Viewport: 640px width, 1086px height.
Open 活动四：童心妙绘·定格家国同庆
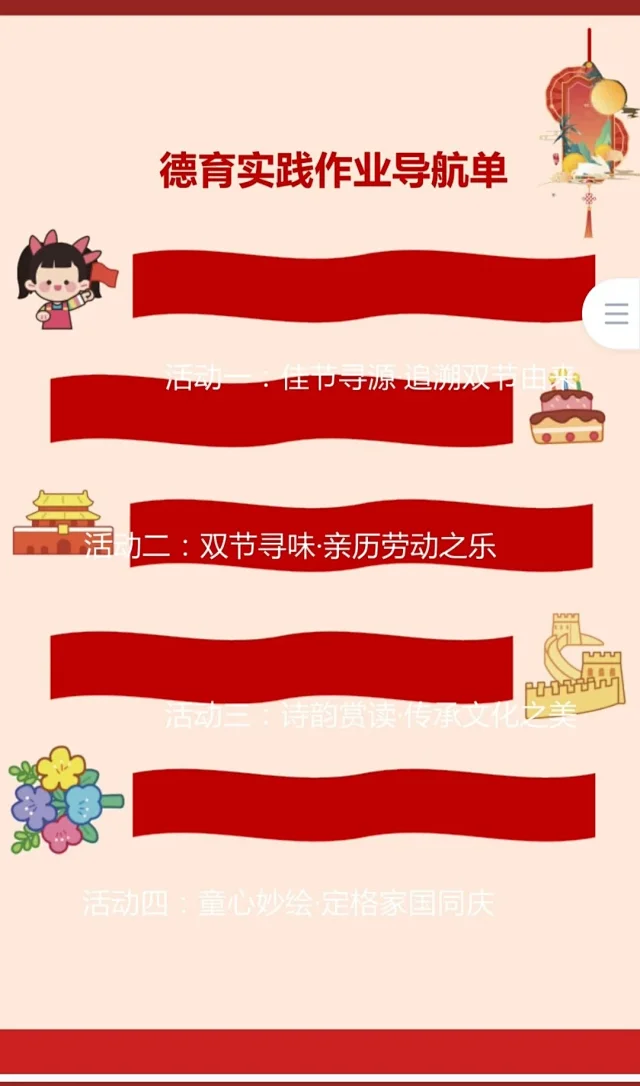tap(288, 903)
